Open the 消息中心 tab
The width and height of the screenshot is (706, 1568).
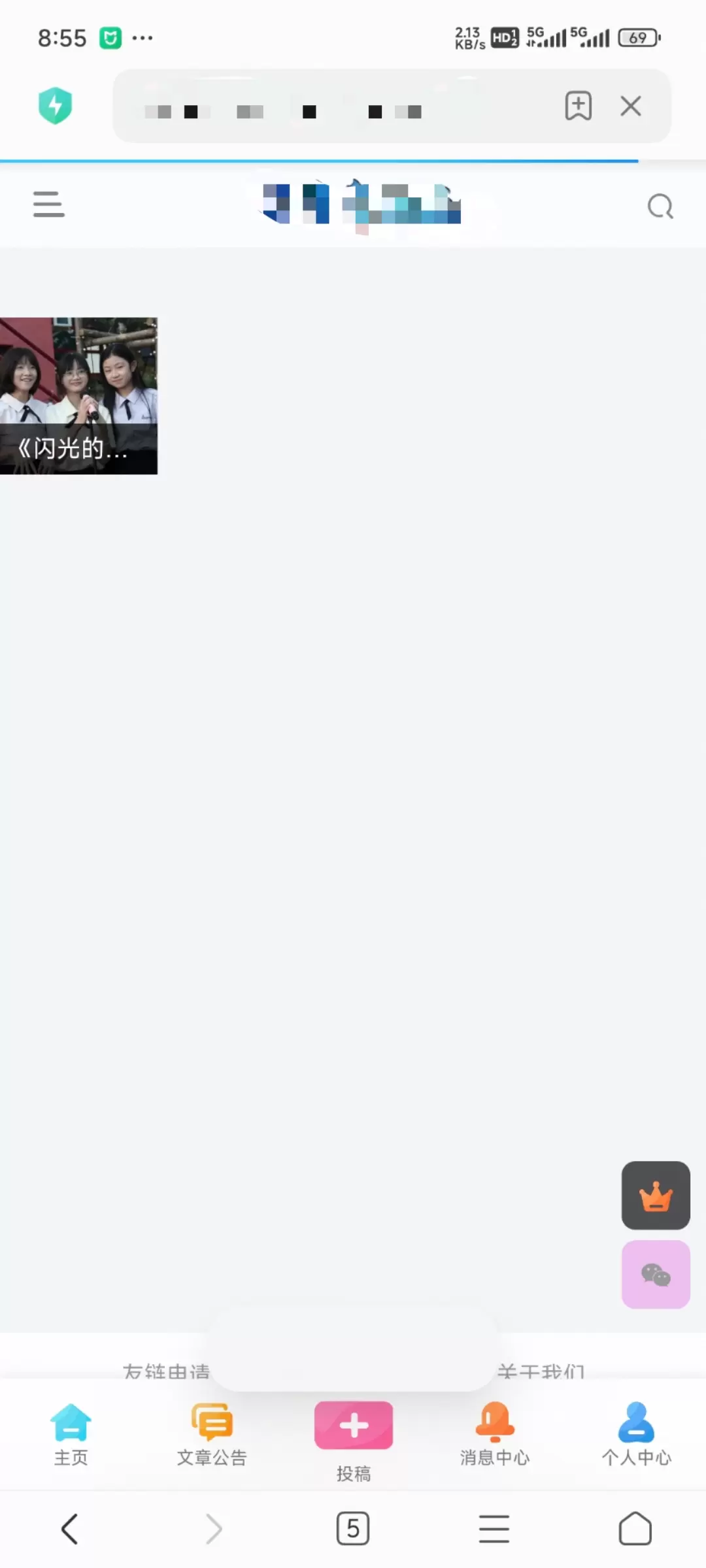(495, 1435)
